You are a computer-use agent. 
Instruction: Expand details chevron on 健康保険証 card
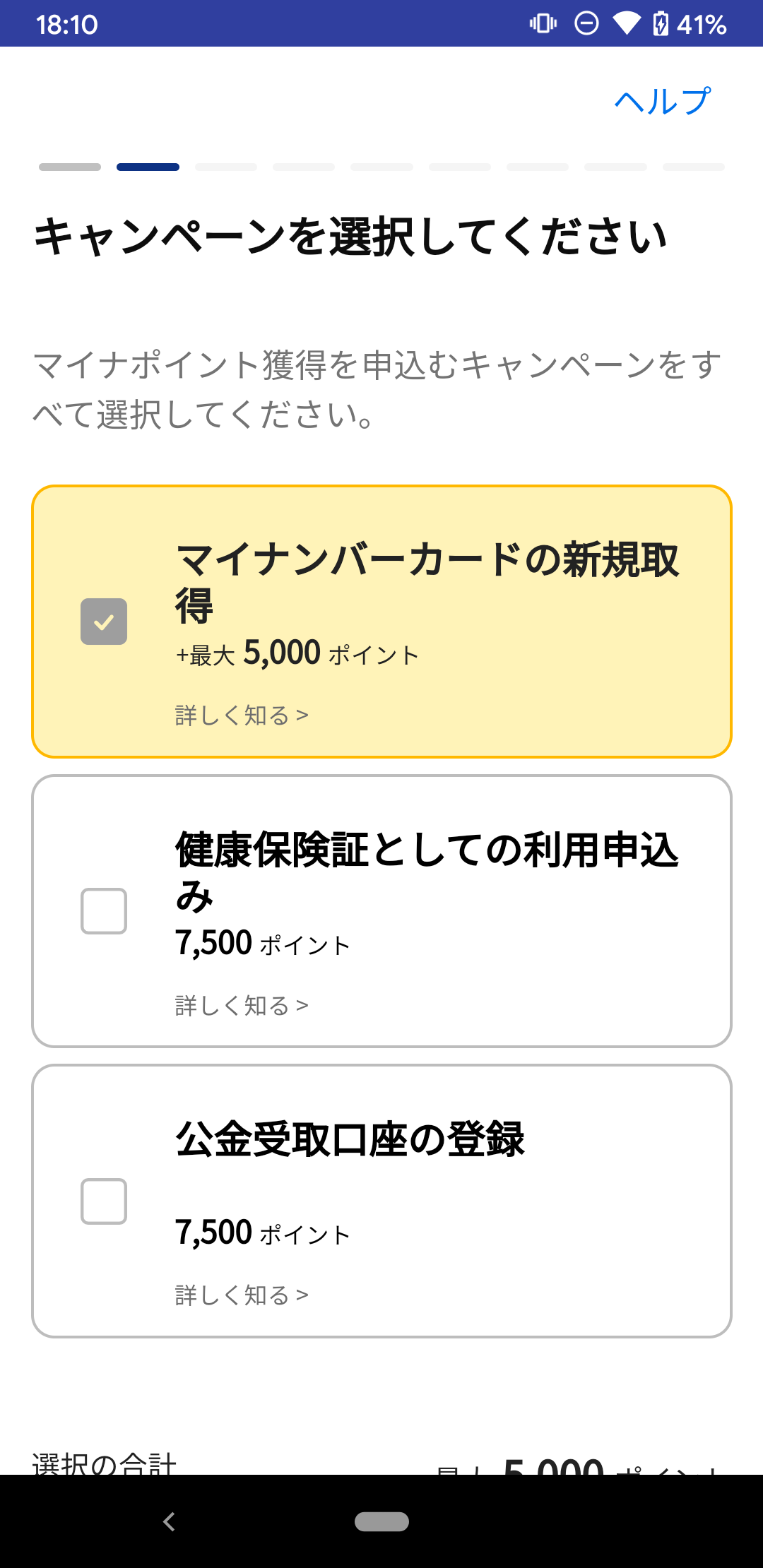304,1004
